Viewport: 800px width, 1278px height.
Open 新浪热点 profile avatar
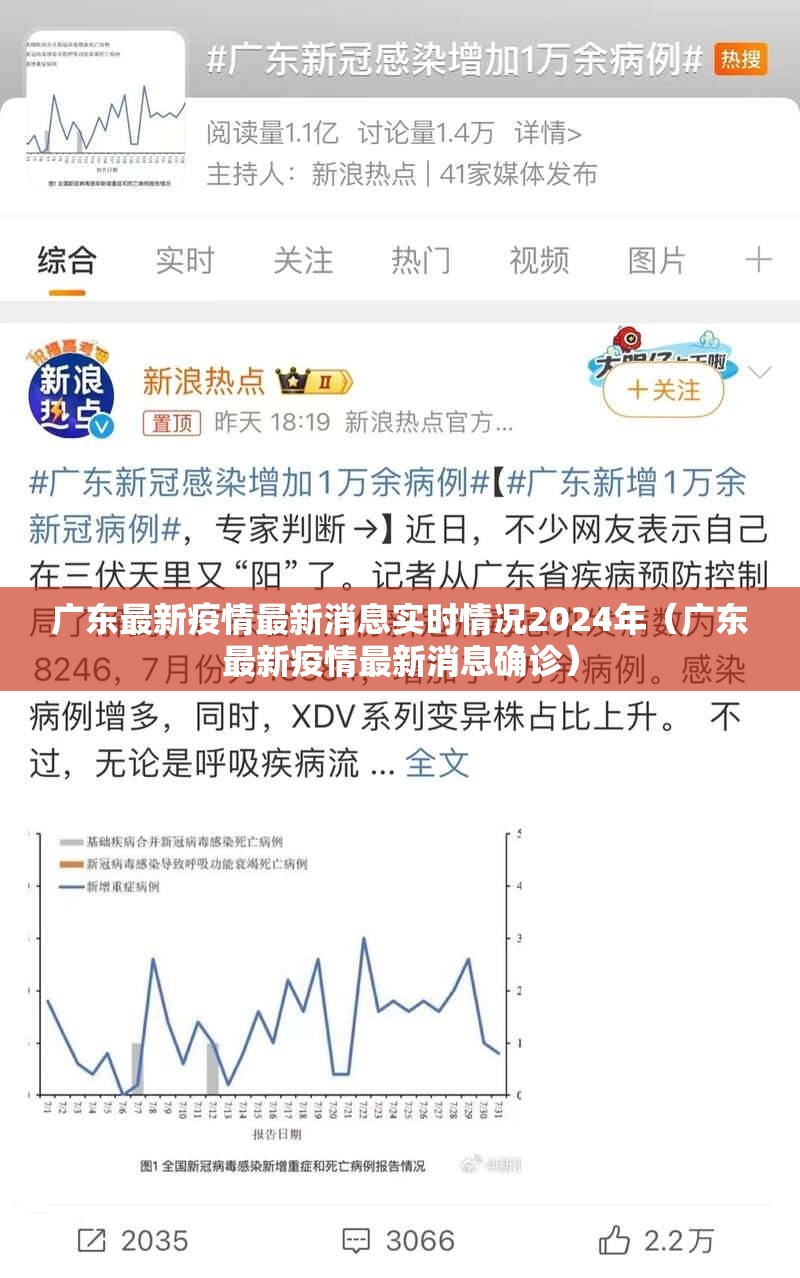(x=72, y=390)
